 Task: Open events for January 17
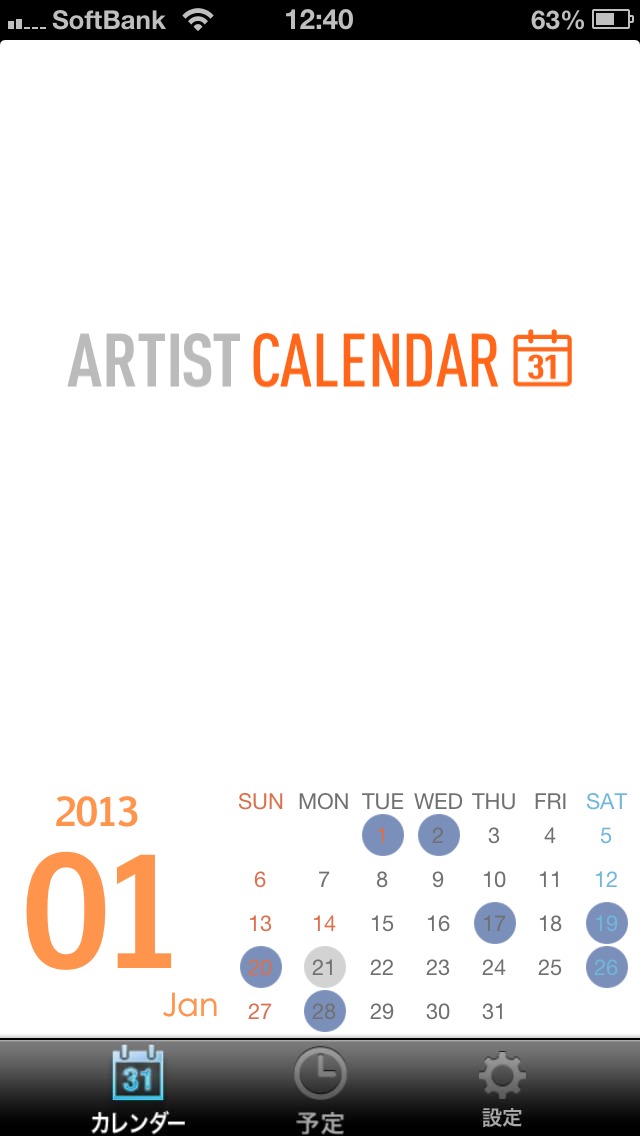point(494,923)
